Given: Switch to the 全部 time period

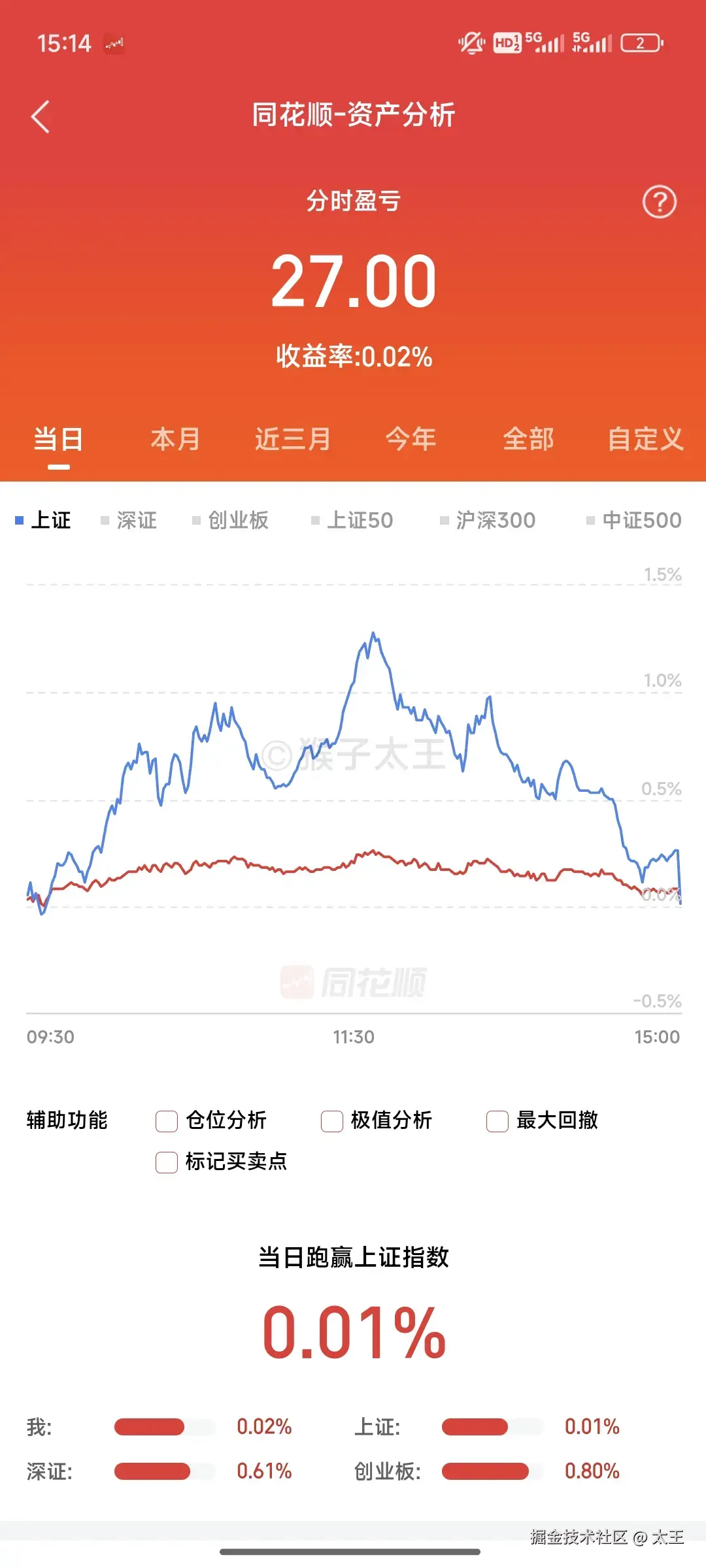Looking at the screenshot, I should (x=529, y=439).
